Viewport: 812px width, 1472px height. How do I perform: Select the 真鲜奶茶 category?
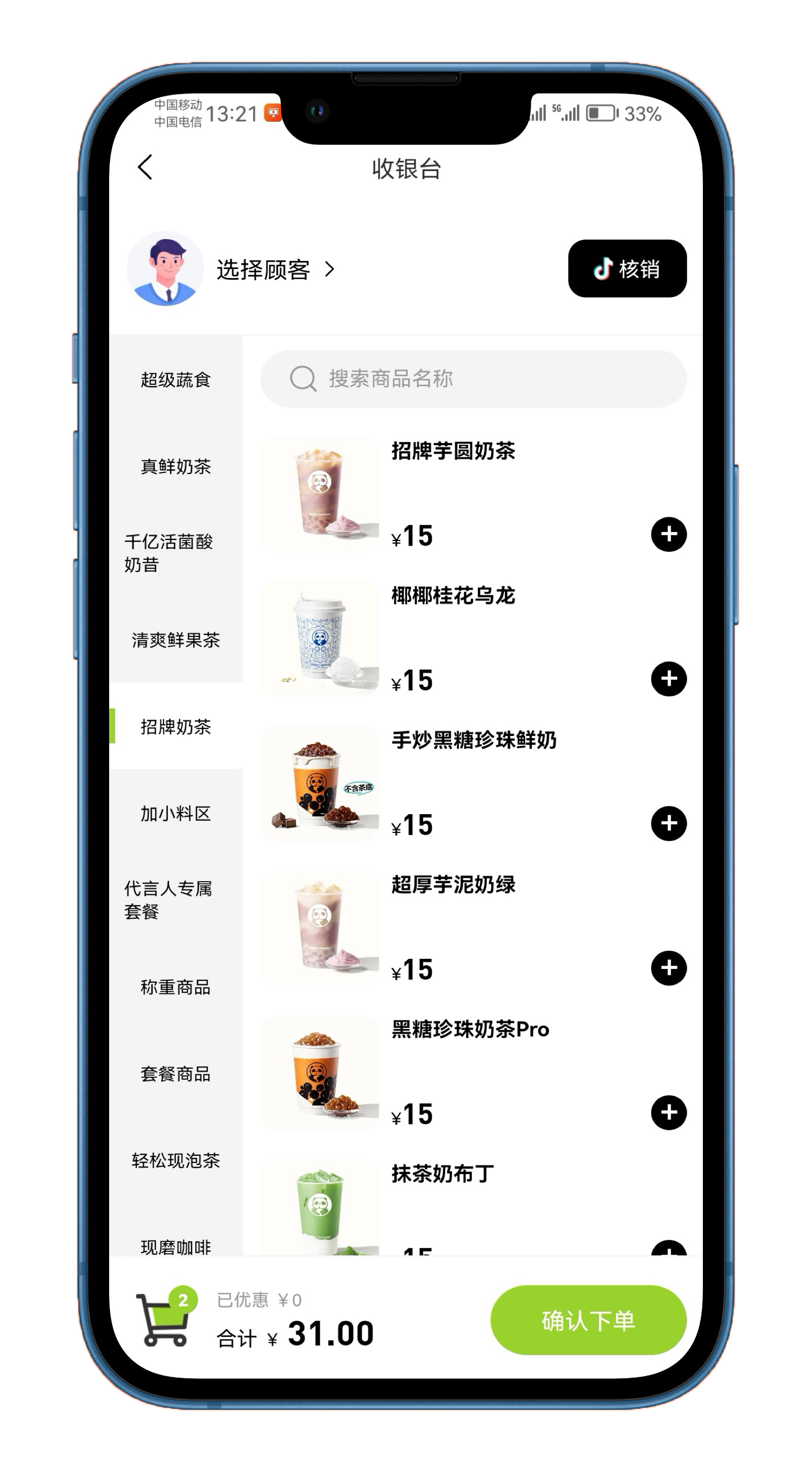(176, 467)
